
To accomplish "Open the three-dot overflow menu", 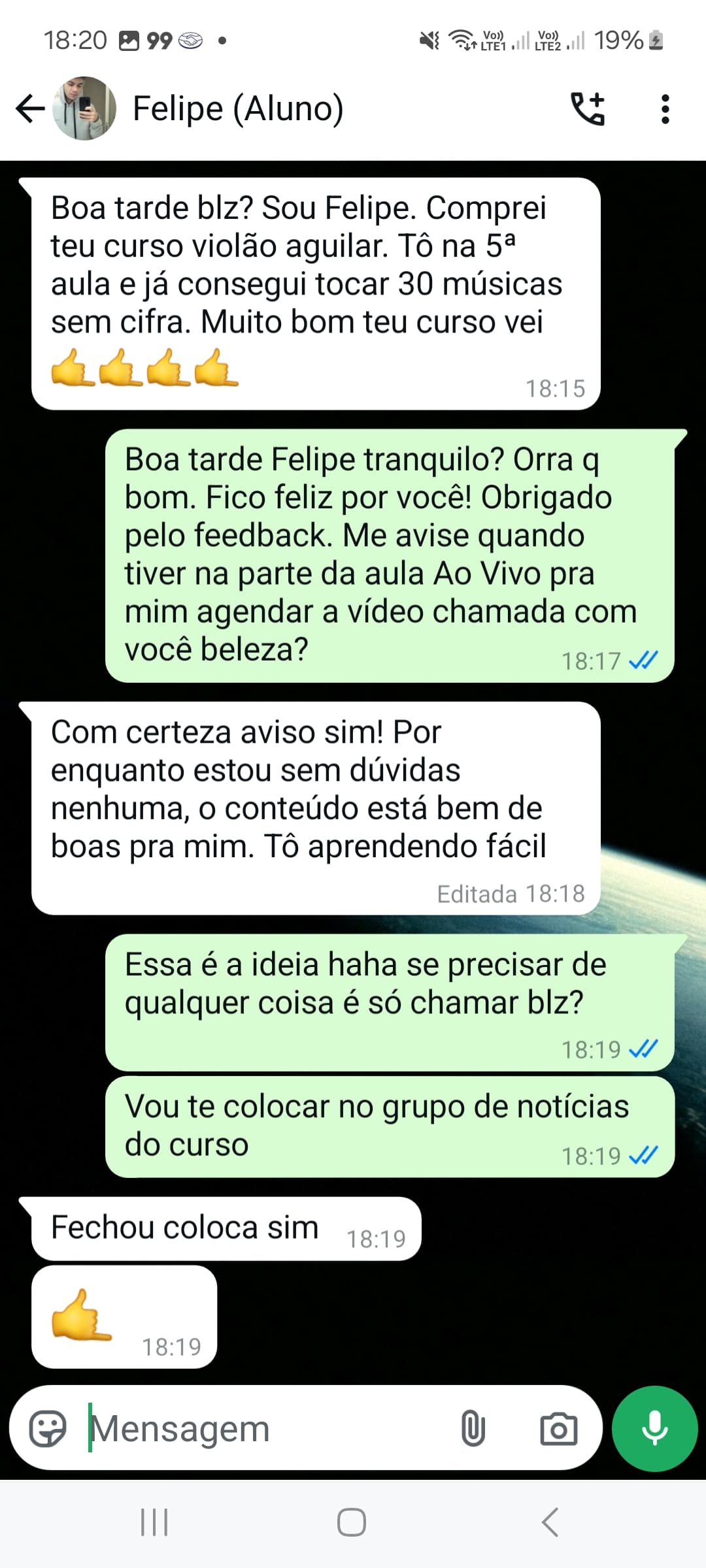I will coord(665,108).
